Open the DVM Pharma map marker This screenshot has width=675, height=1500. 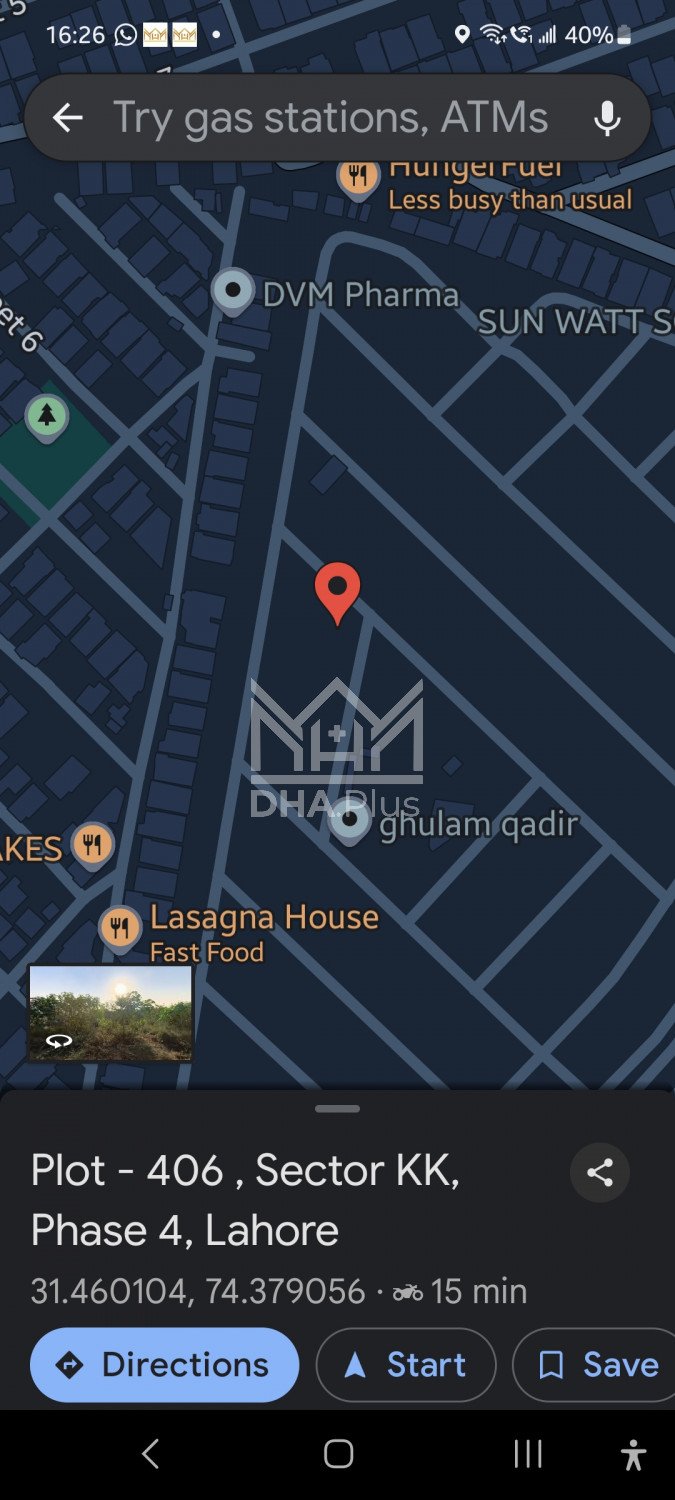point(234,291)
